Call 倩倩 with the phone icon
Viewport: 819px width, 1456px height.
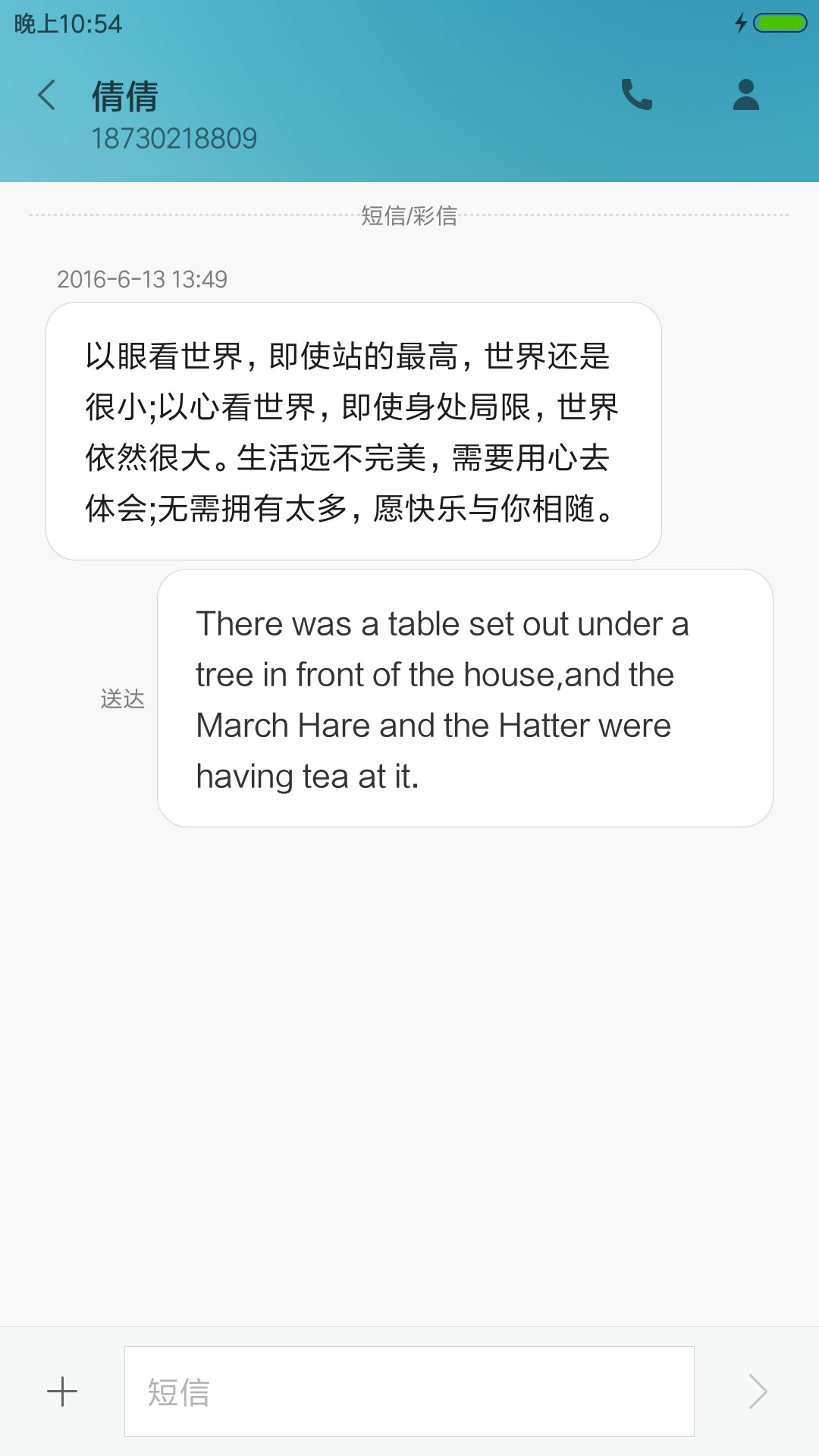coord(637,95)
